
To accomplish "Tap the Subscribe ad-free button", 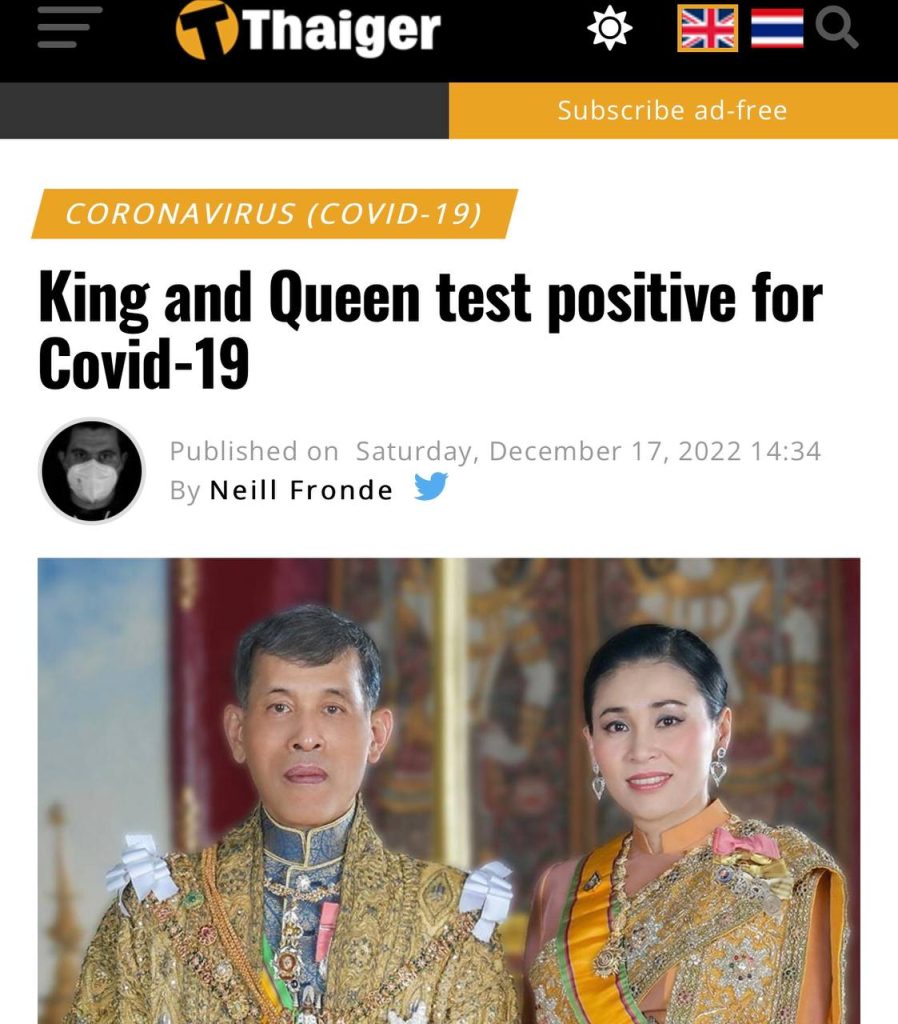I will point(672,110).
